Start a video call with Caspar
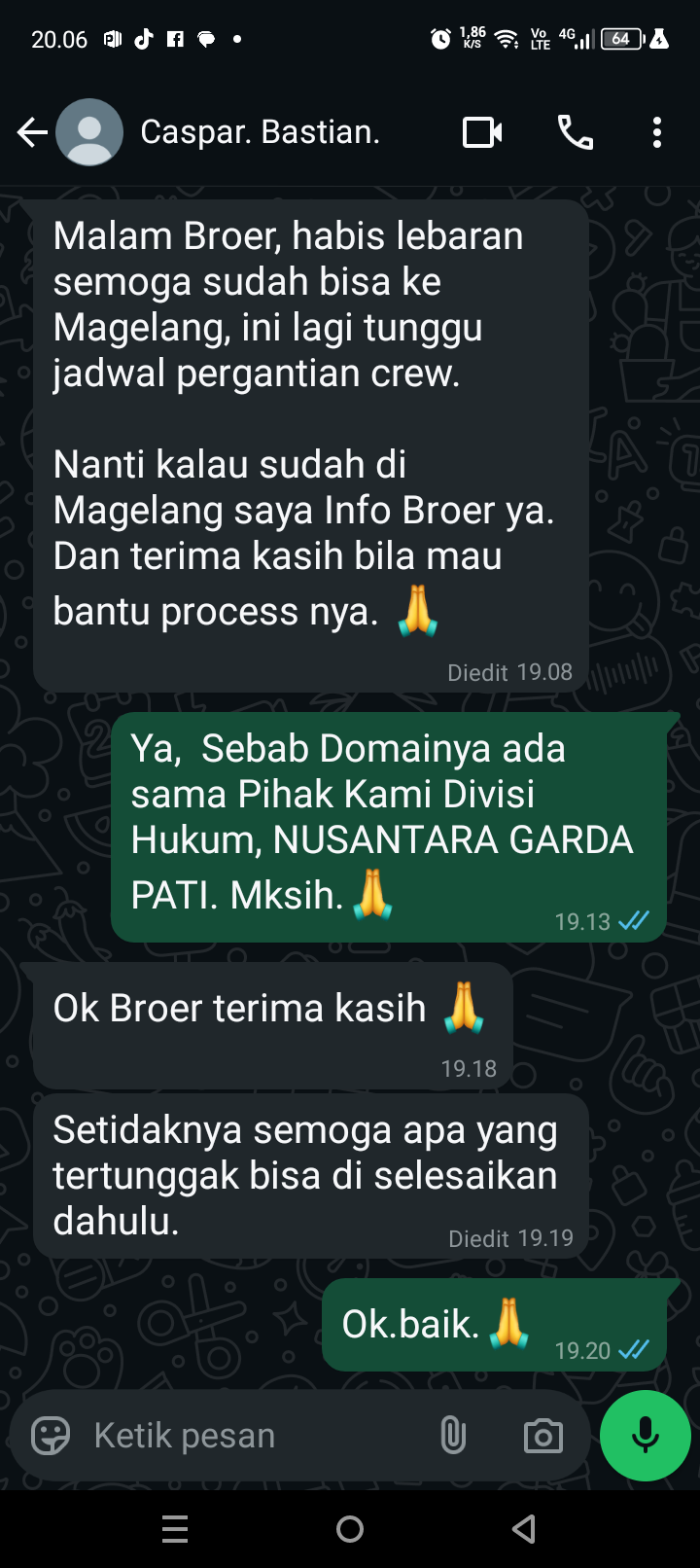The image size is (700, 1568). click(x=482, y=132)
